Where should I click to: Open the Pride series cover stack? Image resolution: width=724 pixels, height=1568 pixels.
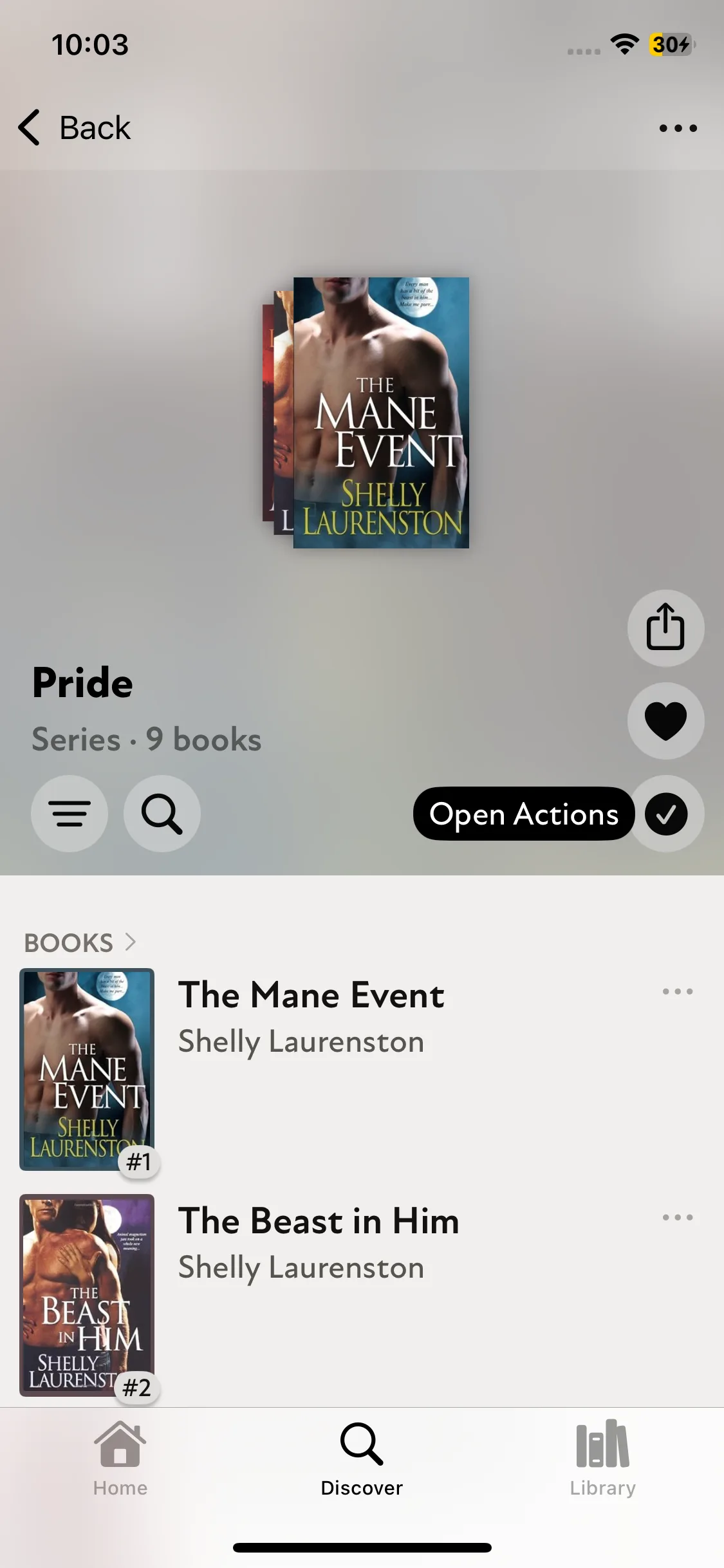pos(373,413)
